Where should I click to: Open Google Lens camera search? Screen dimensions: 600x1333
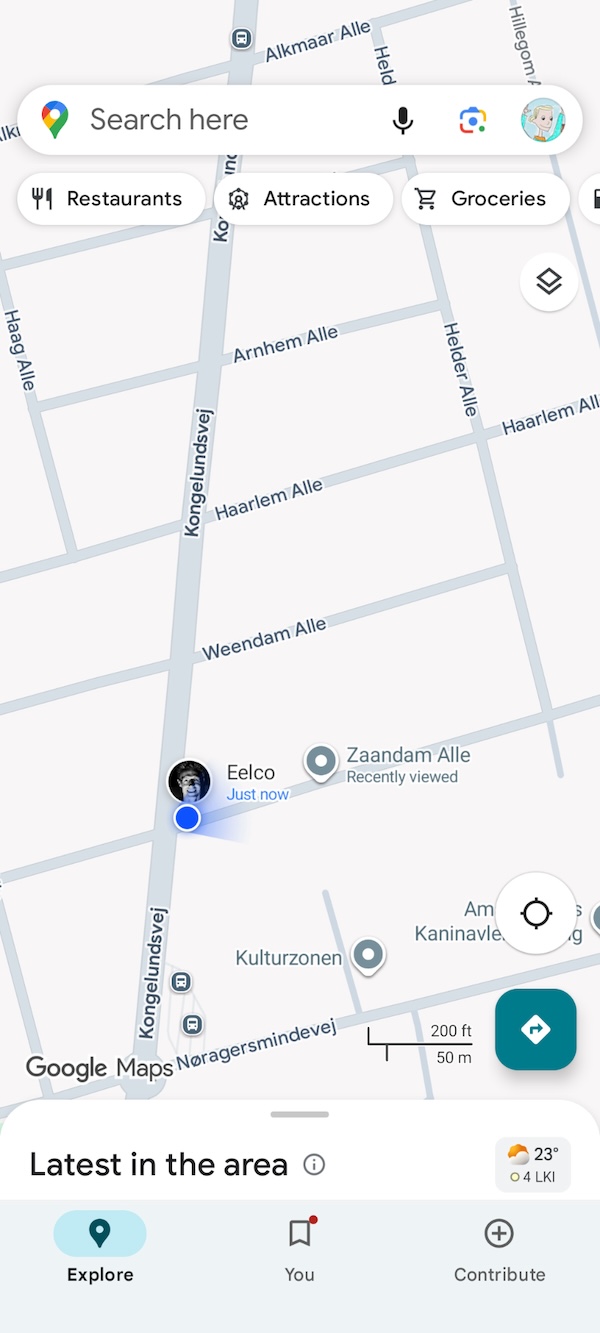tap(472, 121)
